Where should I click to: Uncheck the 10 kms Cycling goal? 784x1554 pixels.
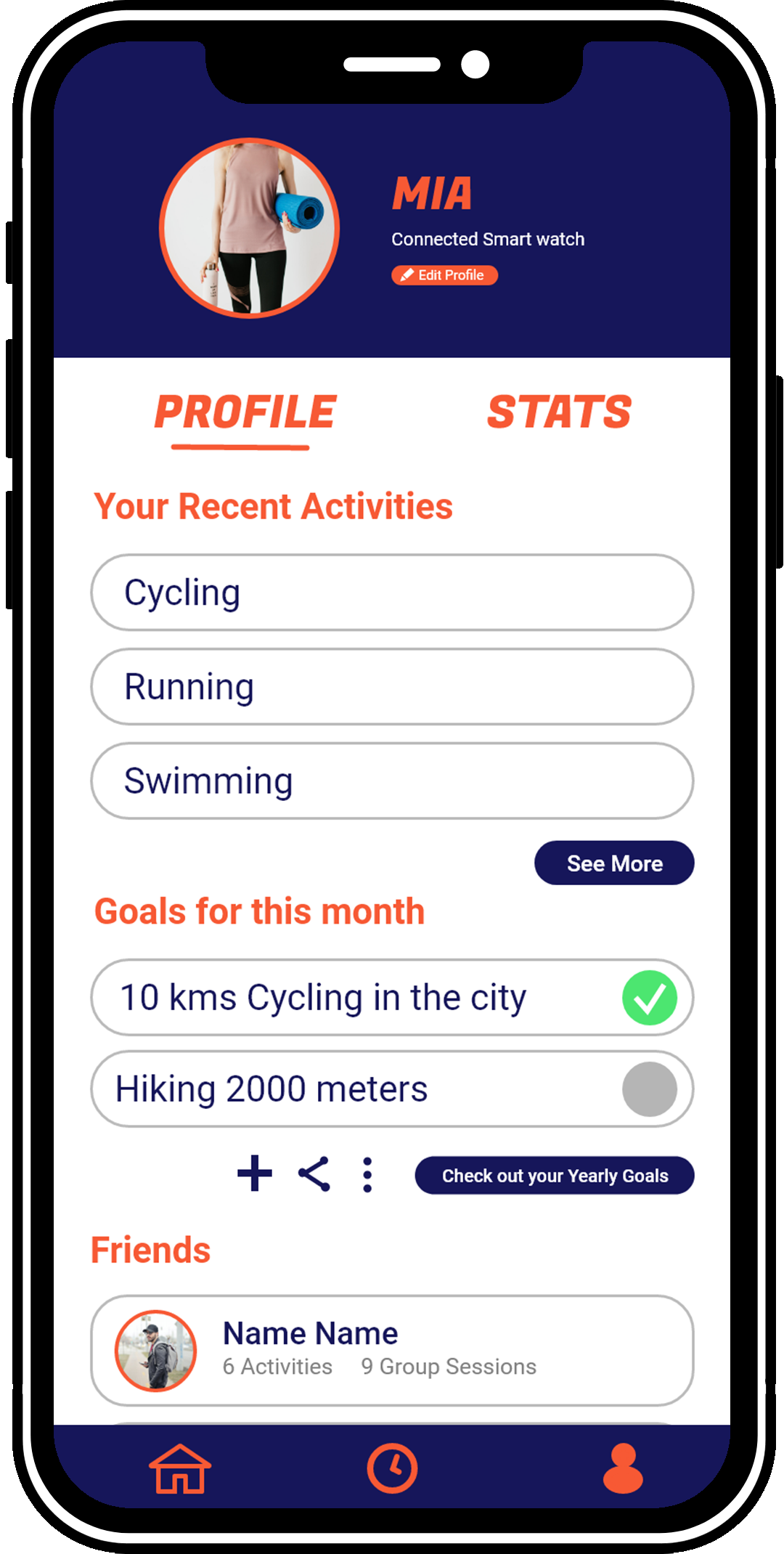pyautogui.click(x=650, y=998)
